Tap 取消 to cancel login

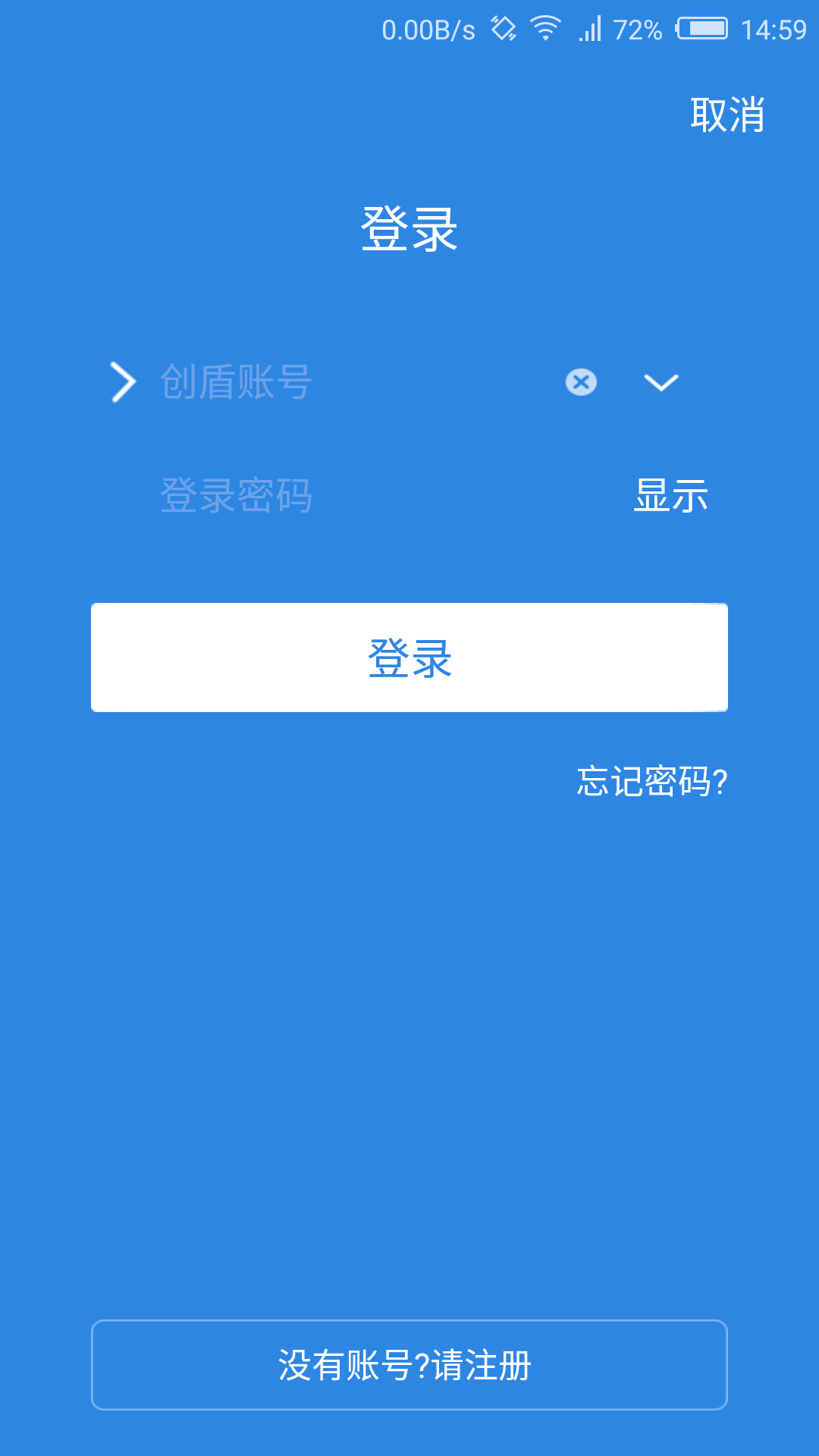point(727,115)
